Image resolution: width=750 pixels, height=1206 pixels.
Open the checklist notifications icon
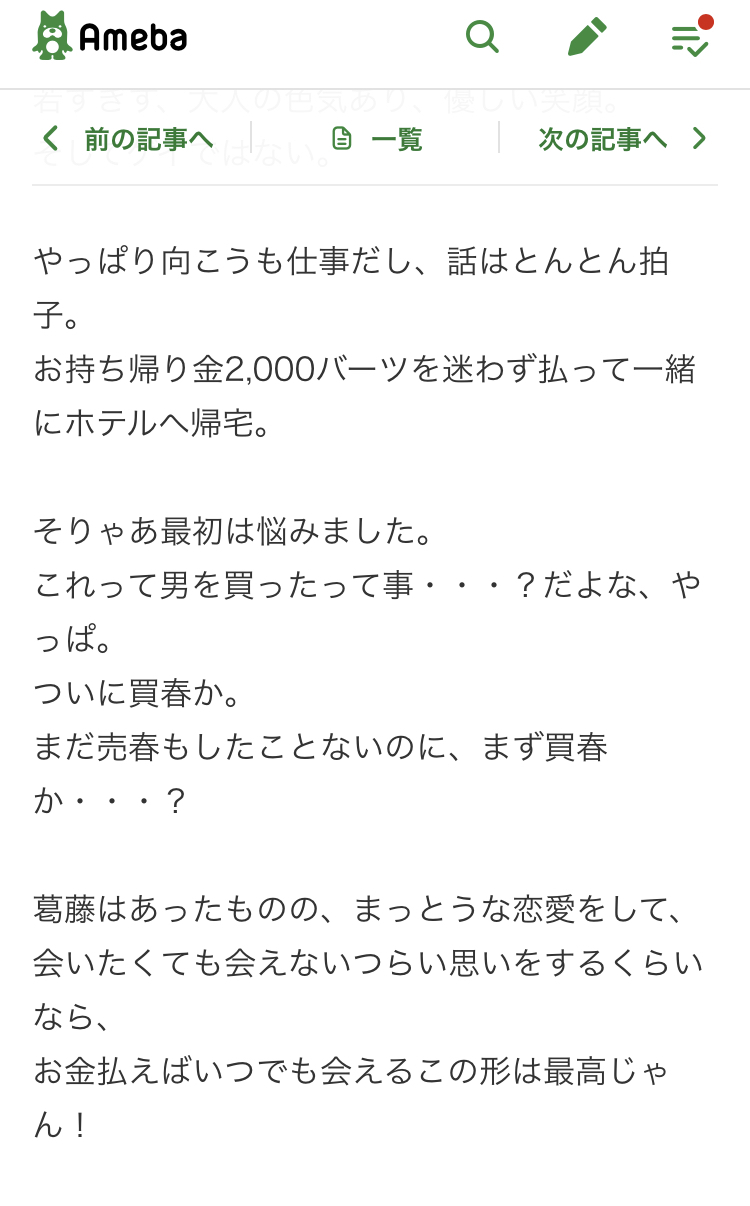[x=691, y=36]
